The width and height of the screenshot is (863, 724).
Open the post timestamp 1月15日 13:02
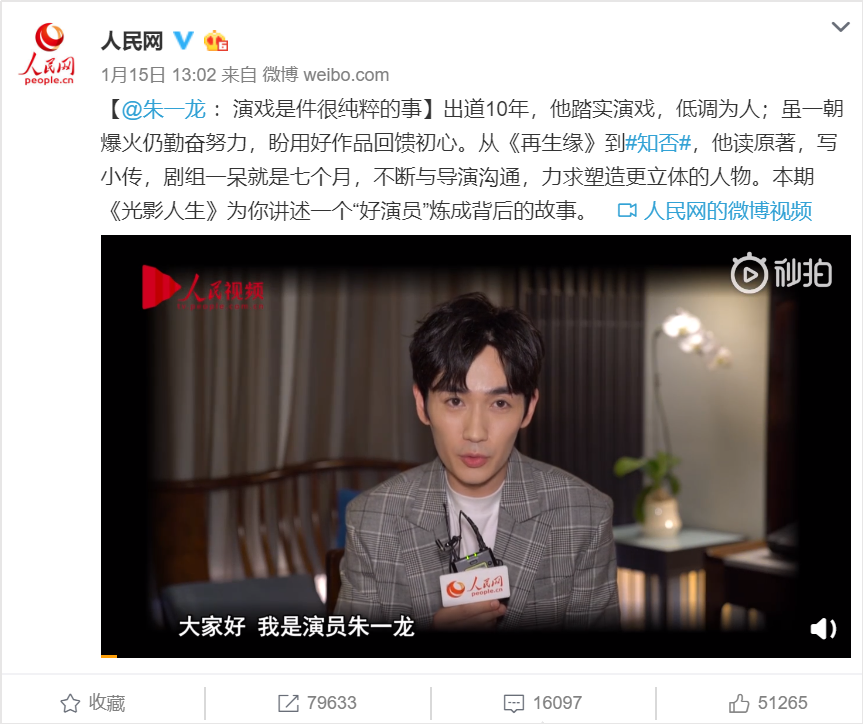click(x=159, y=75)
